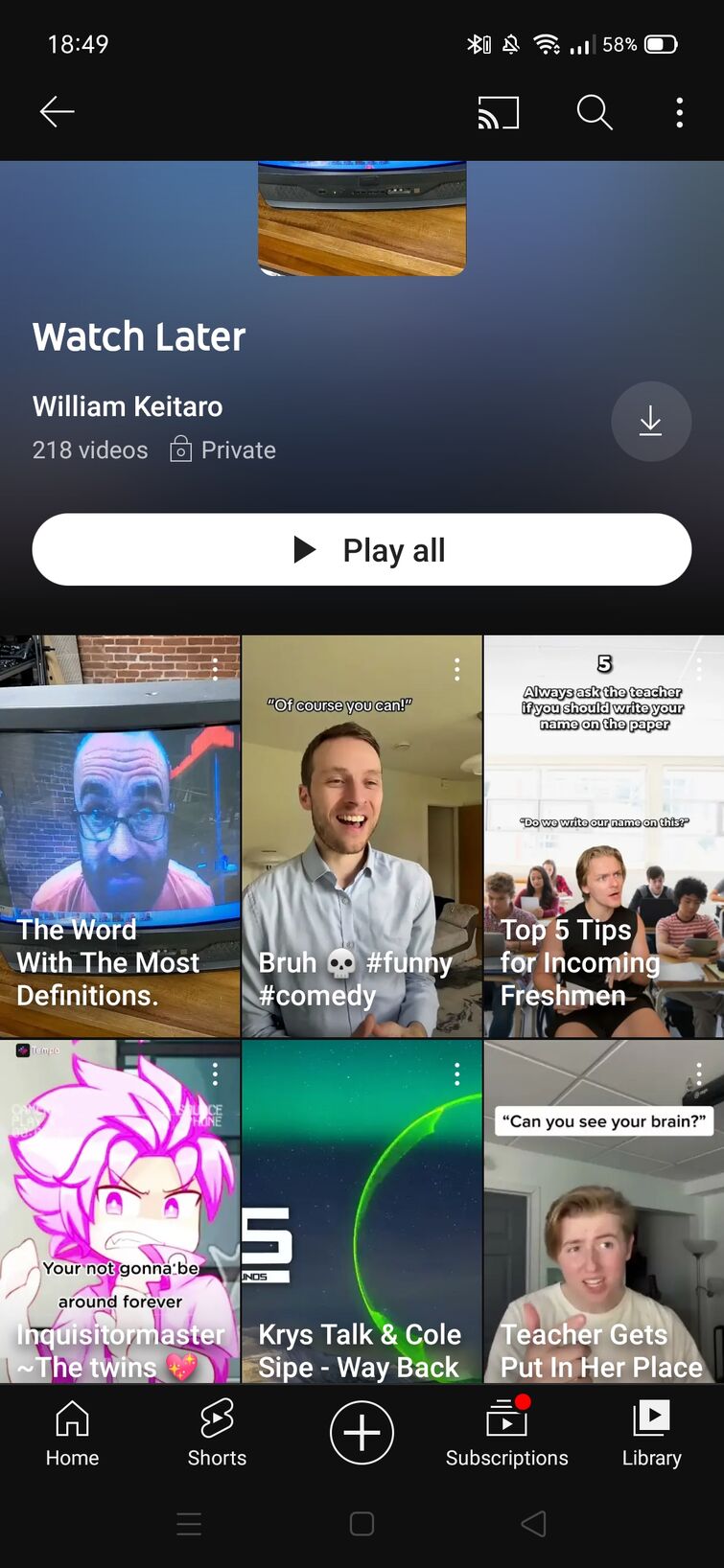The height and width of the screenshot is (1568, 724).
Task: Switch to the Library tab
Action: (x=651, y=1434)
